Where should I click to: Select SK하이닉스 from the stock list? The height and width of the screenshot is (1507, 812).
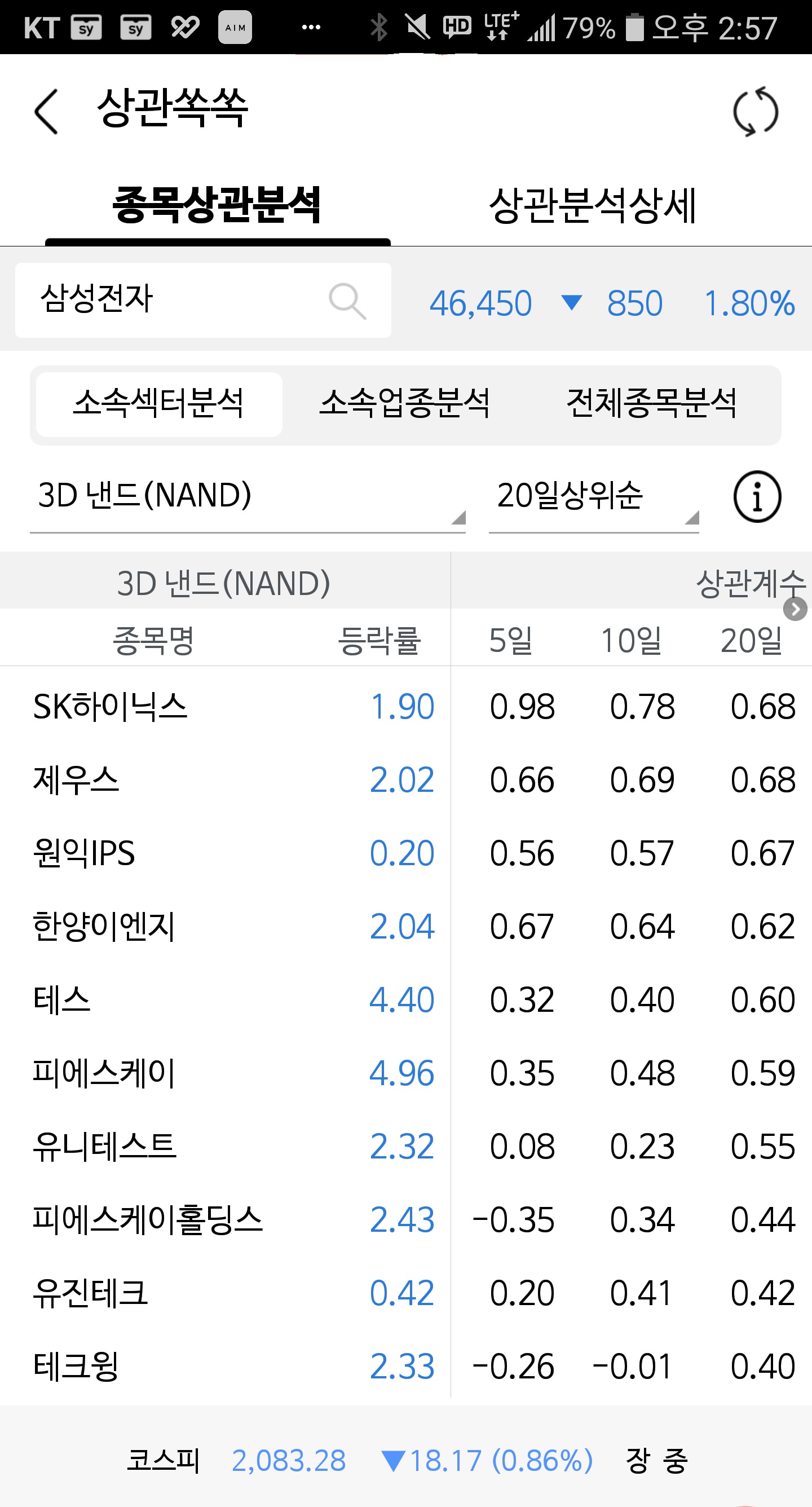coord(111,706)
